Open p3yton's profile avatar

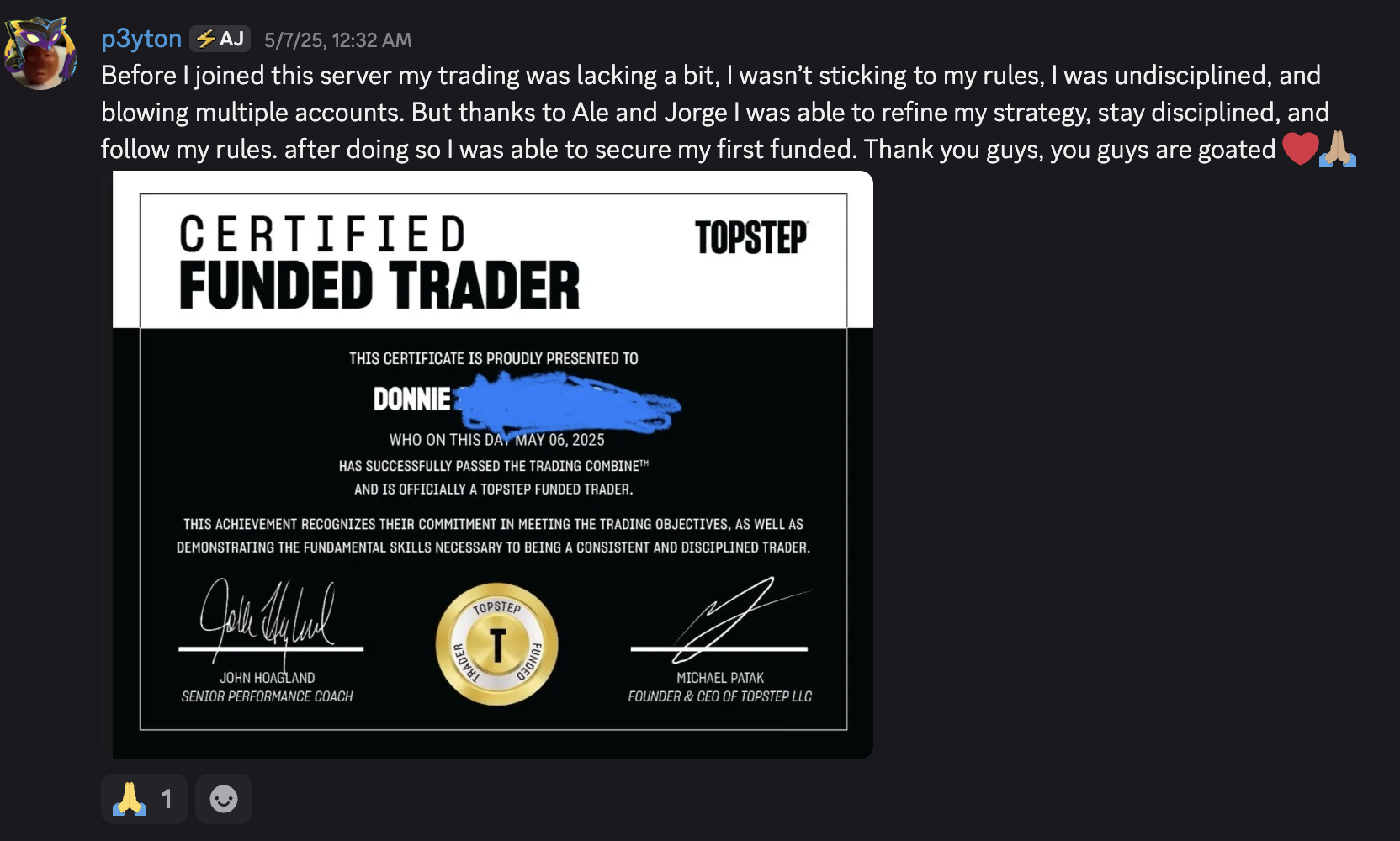(x=40, y=52)
